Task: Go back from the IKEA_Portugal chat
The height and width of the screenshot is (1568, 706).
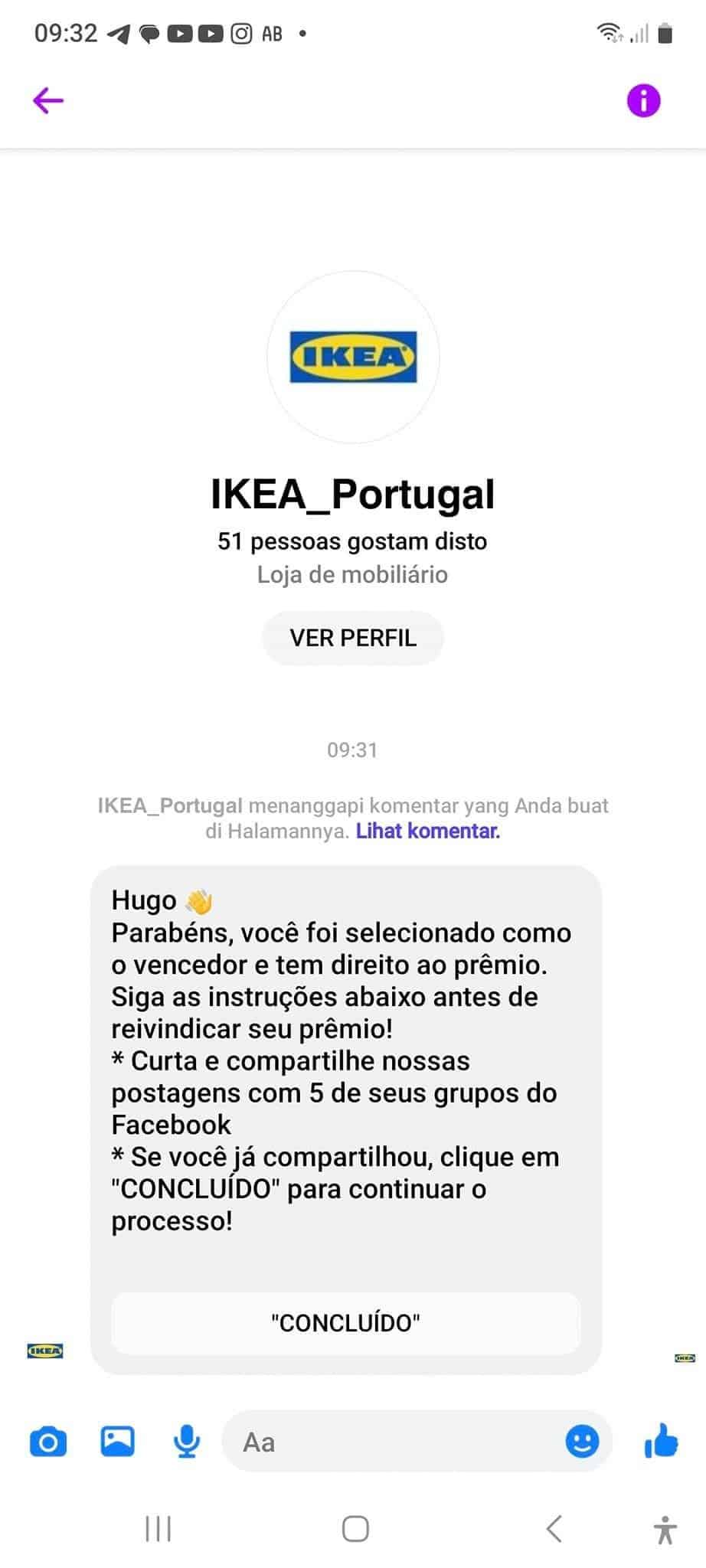Action: click(48, 100)
